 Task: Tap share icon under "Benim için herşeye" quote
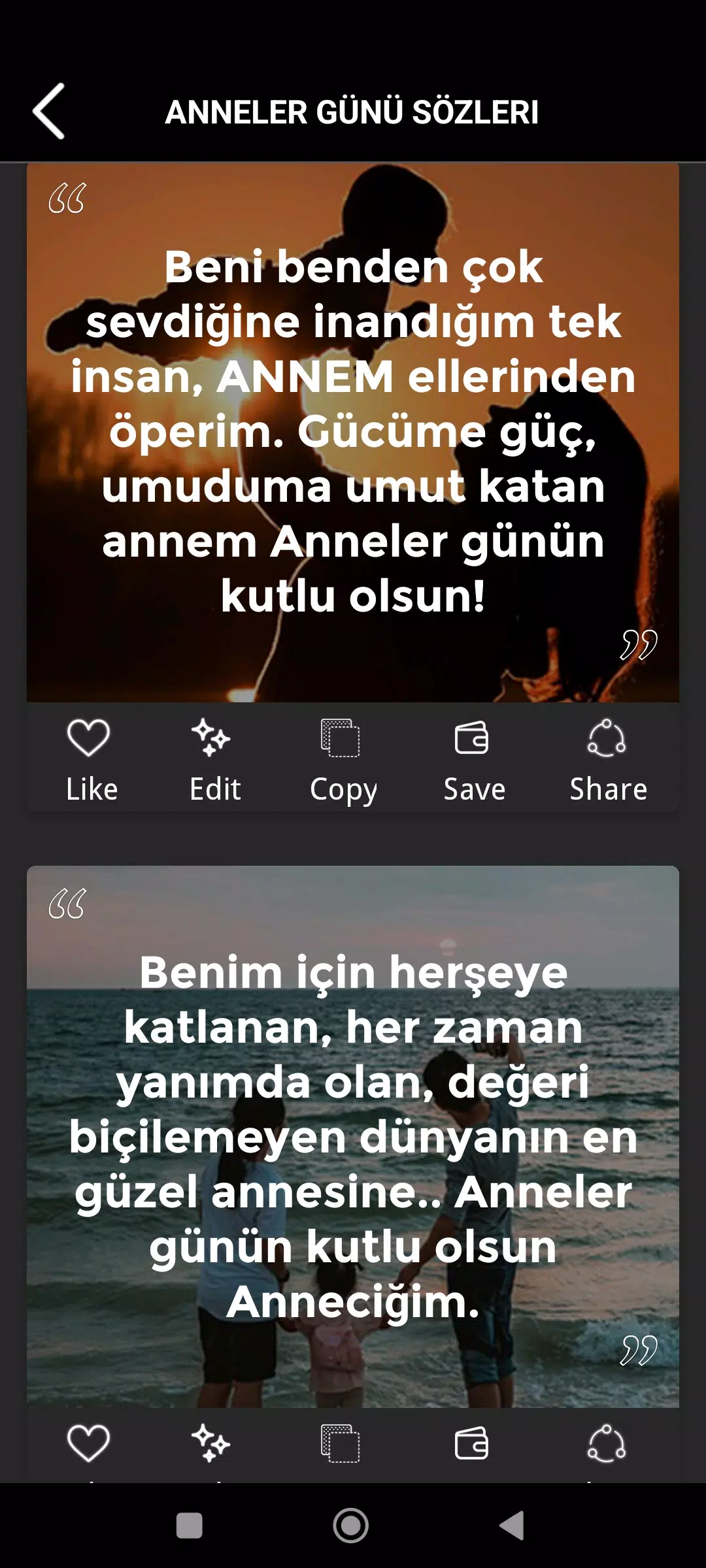coord(607,1443)
